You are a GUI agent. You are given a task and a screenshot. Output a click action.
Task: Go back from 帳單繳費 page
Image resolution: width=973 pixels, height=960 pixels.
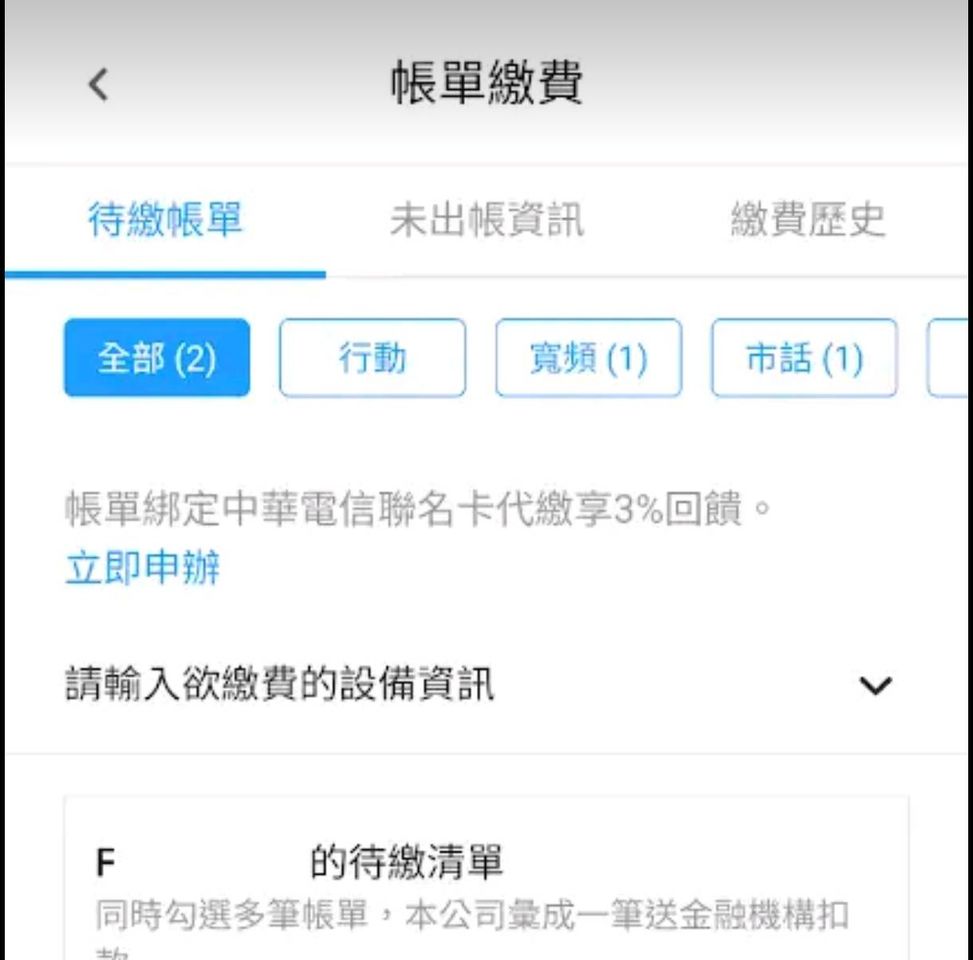[x=98, y=84]
